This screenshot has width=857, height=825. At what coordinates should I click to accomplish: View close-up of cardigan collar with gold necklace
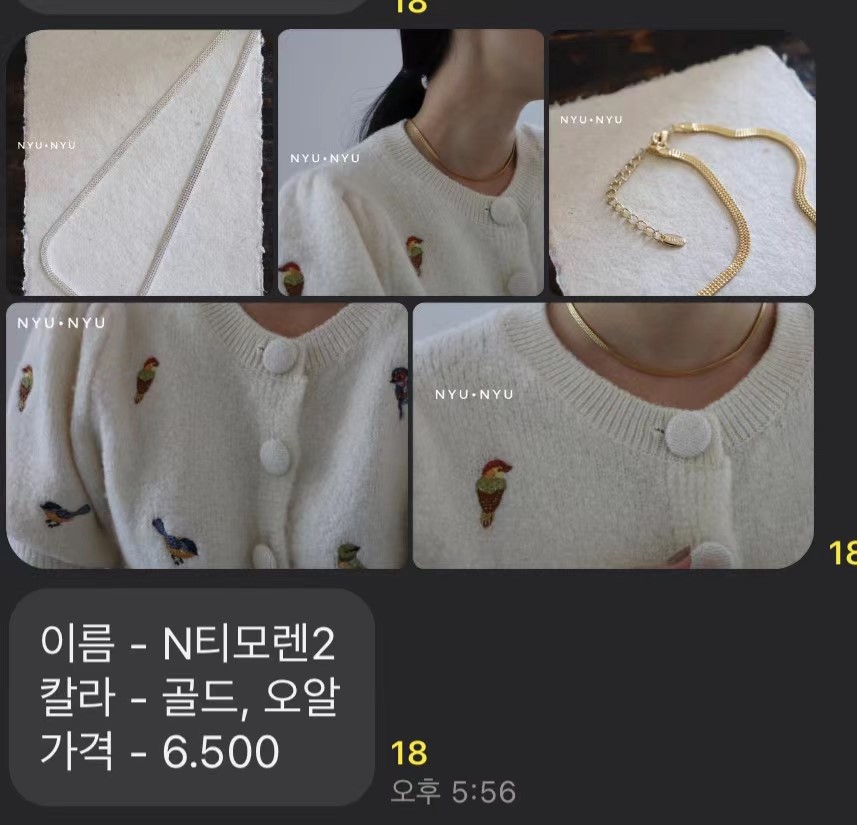(613, 436)
